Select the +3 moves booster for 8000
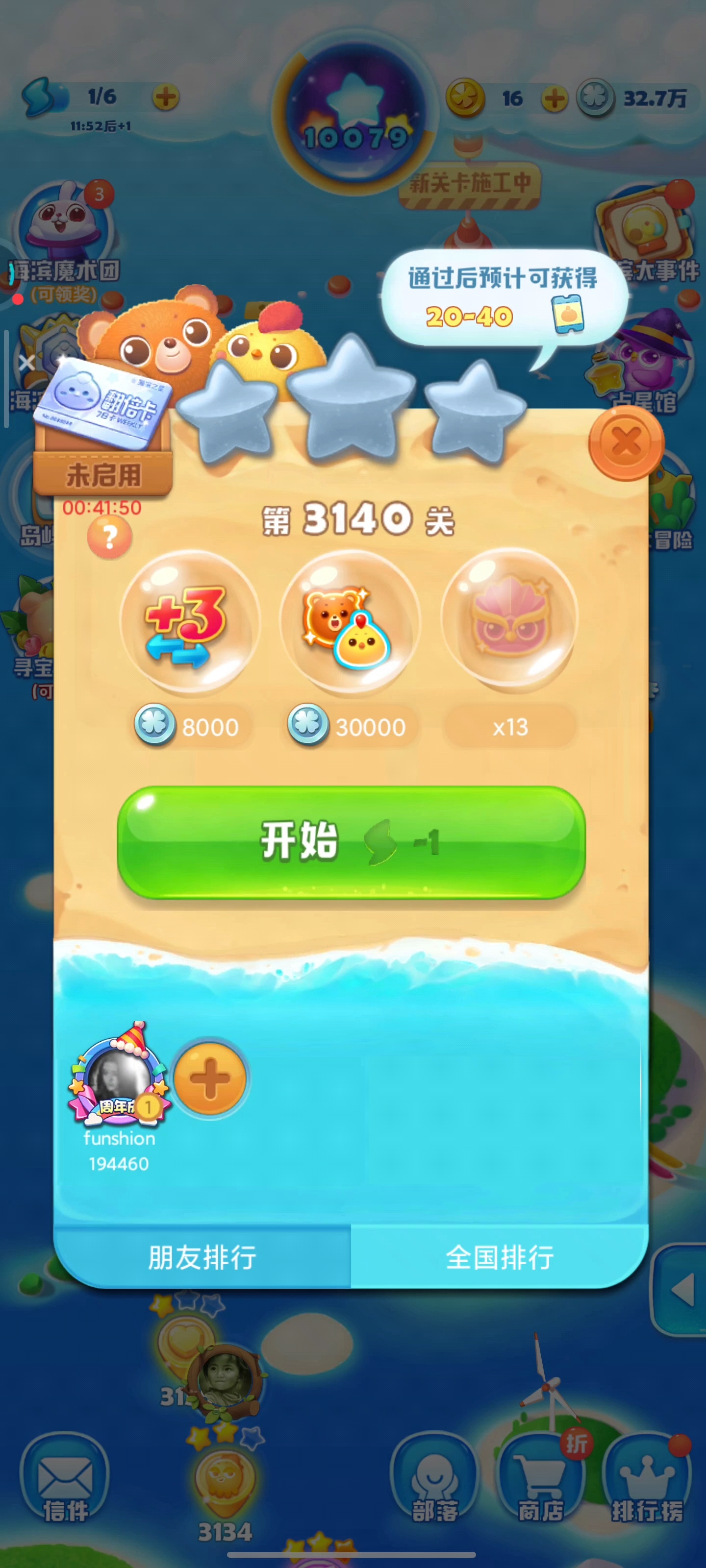 [191, 623]
